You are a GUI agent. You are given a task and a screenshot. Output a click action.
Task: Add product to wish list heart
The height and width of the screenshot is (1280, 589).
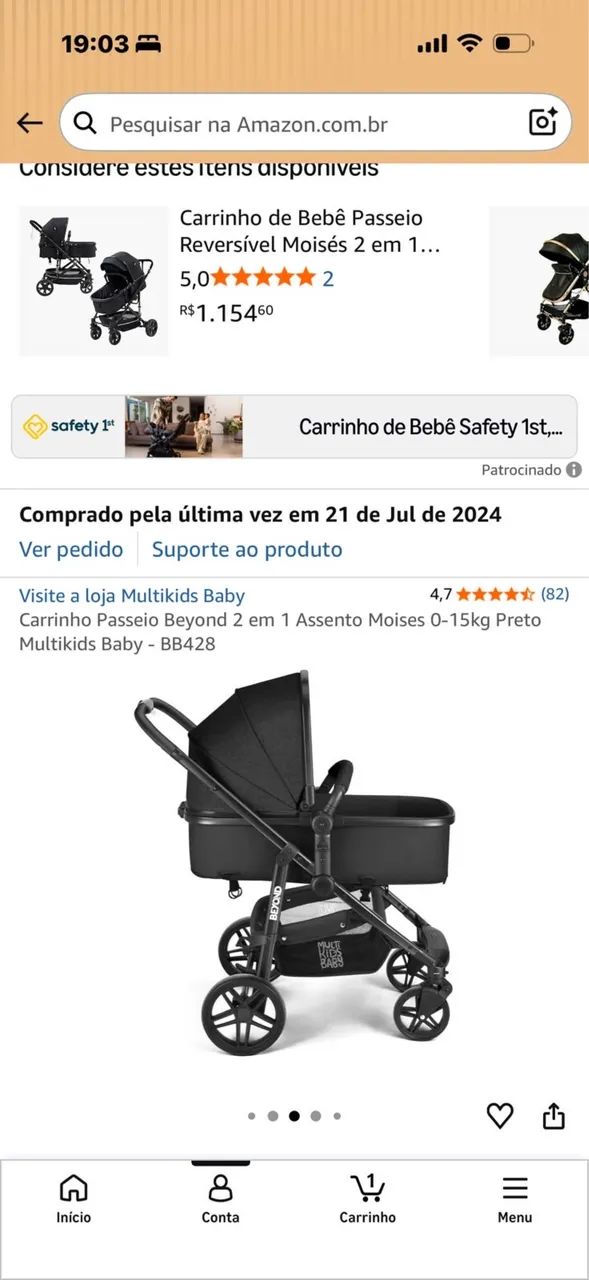(x=500, y=1116)
